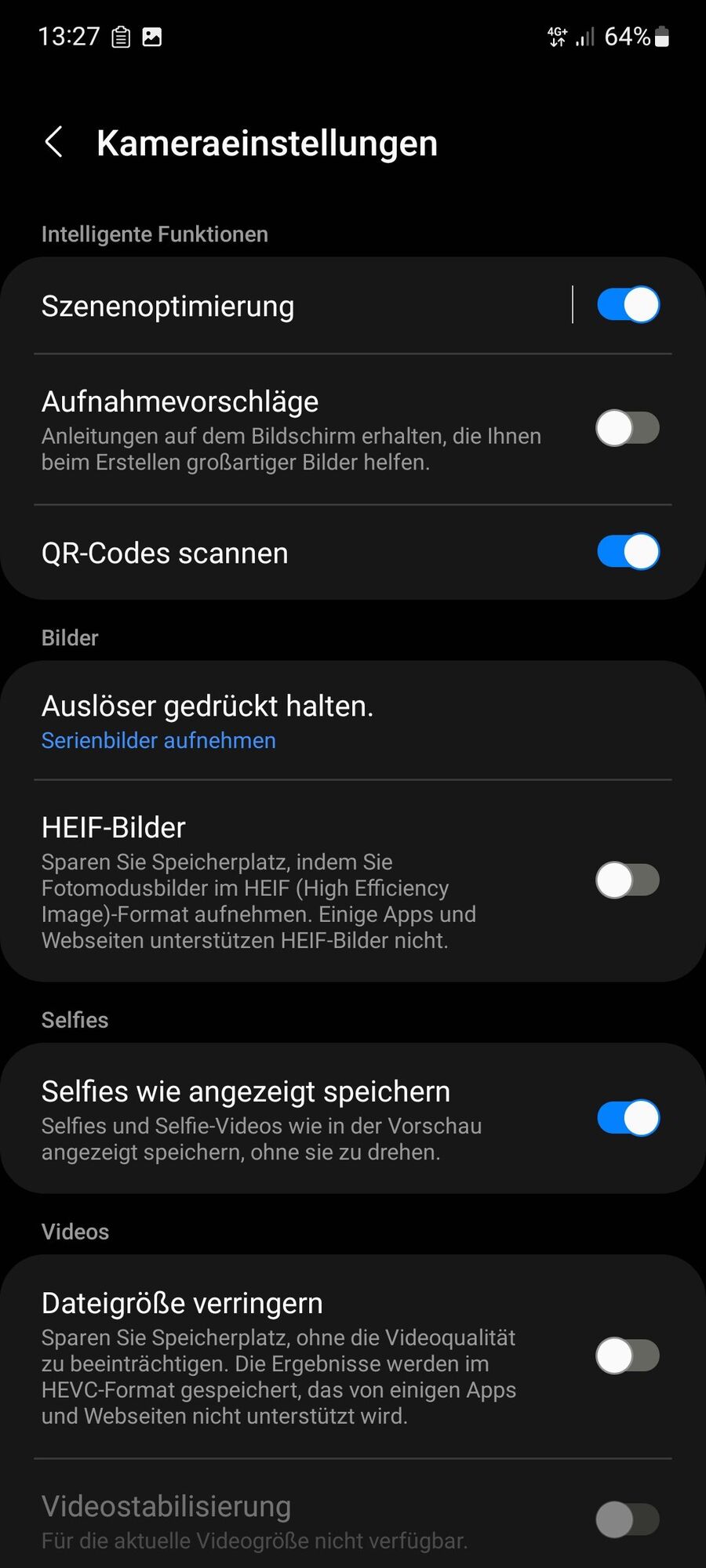Screen dimensions: 706x1568
Task: Turn on HEIF-Bilder
Action: pyautogui.click(x=628, y=880)
